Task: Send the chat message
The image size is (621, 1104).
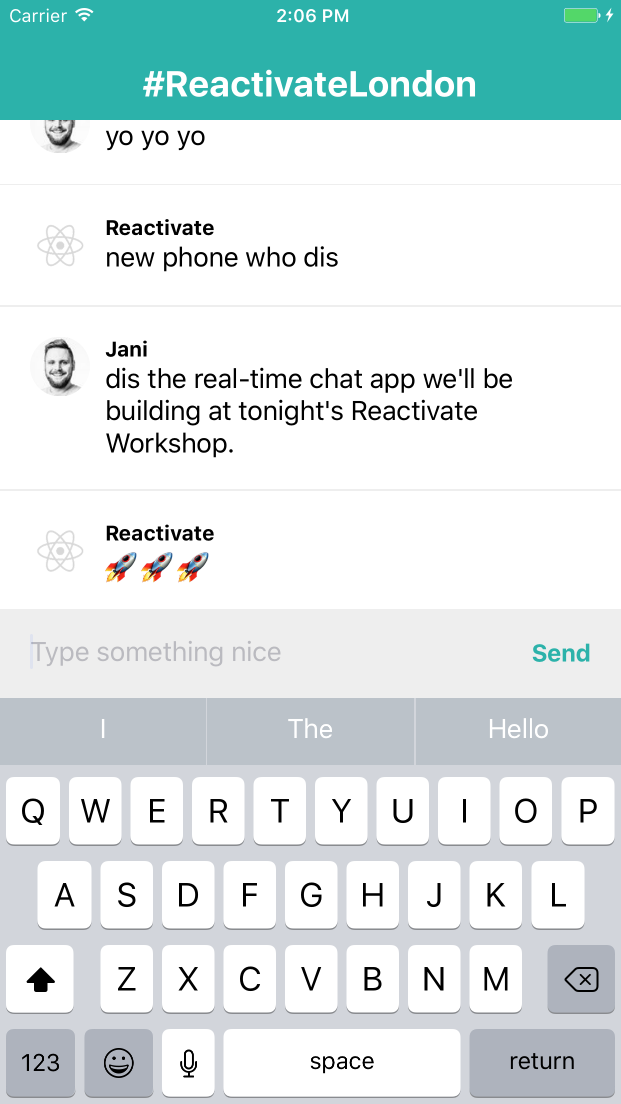Action: pyautogui.click(x=560, y=653)
